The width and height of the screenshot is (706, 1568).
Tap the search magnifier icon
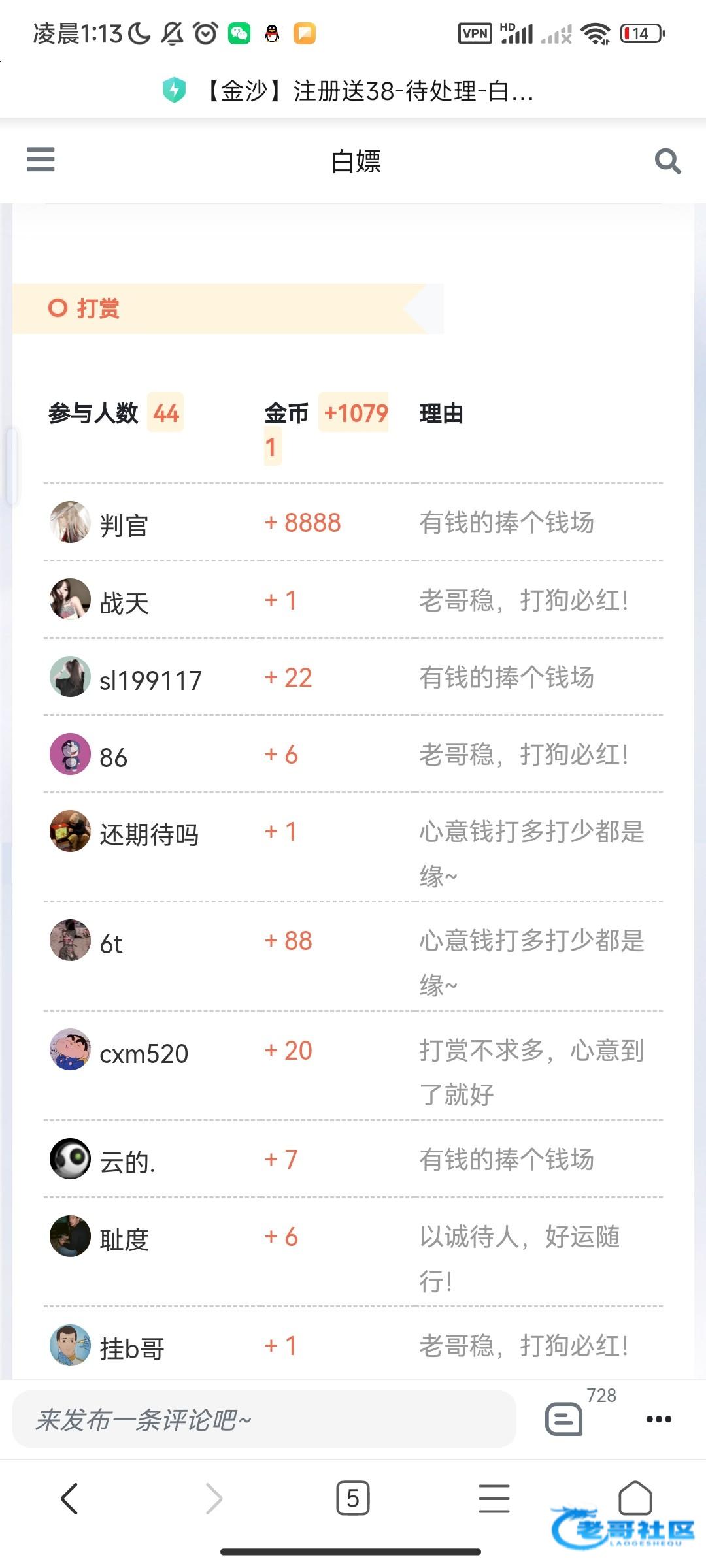pyautogui.click(x=667, y=161)
